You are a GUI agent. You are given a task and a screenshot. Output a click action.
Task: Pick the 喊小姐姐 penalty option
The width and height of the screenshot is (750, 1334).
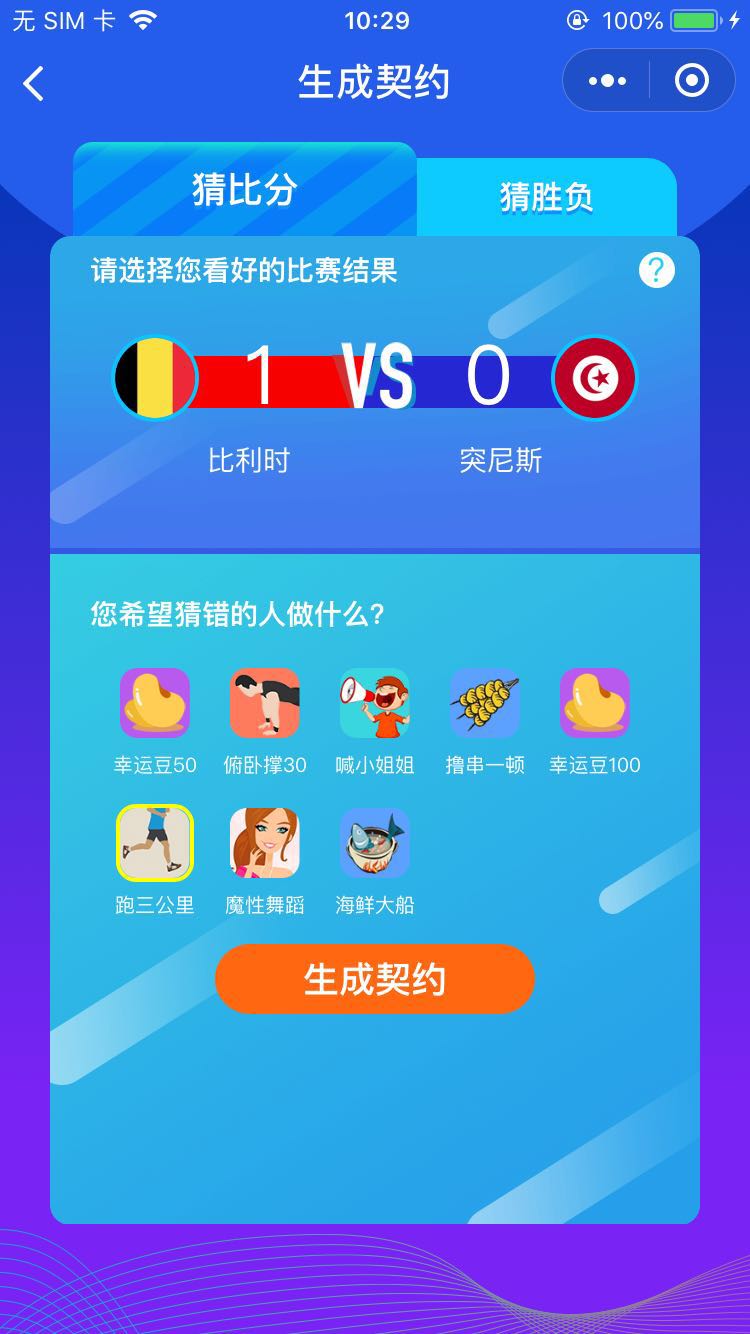coord(375,703)
